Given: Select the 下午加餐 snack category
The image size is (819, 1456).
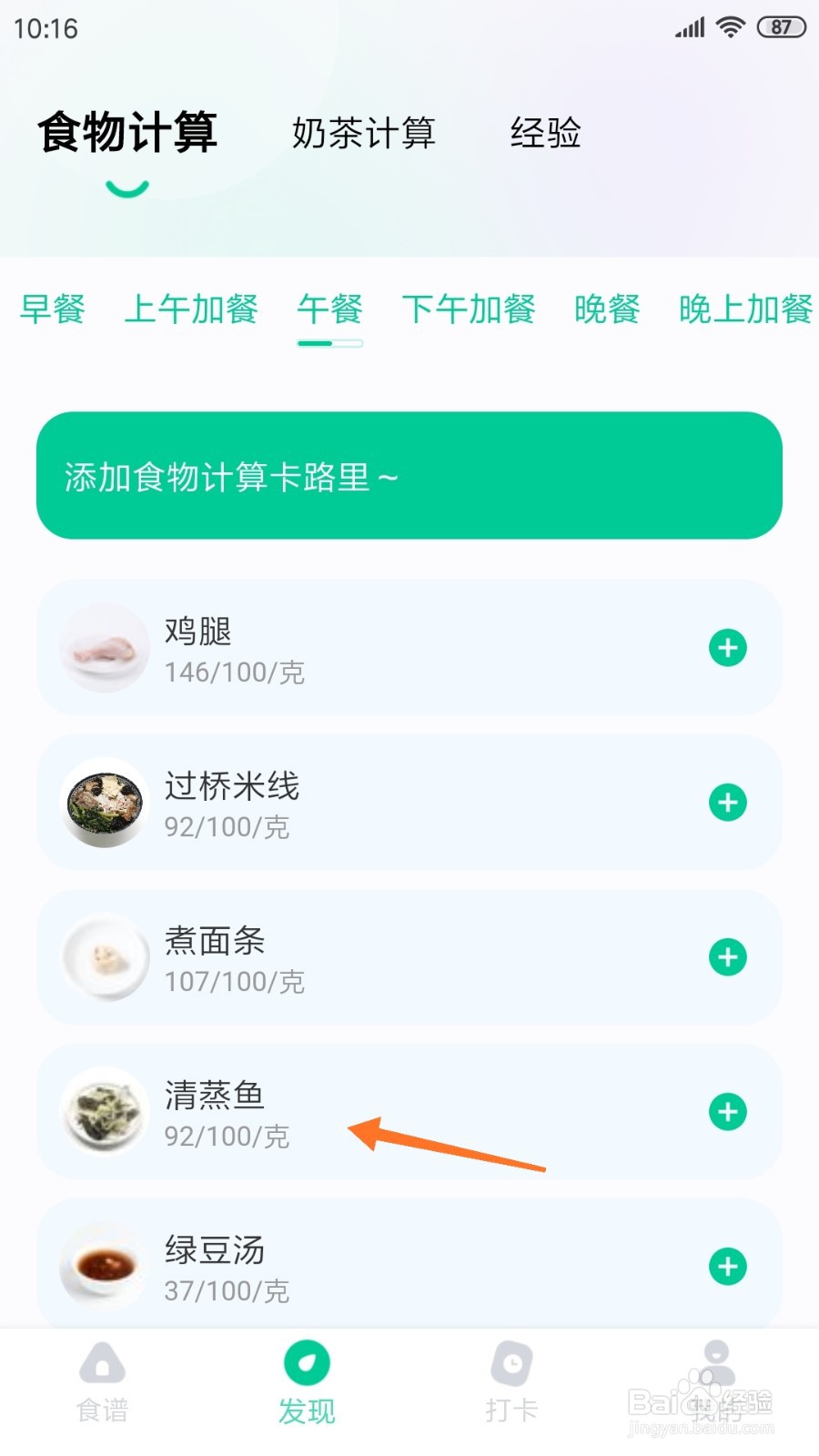Looking at the screenshot, I should [x=468, y=310].
